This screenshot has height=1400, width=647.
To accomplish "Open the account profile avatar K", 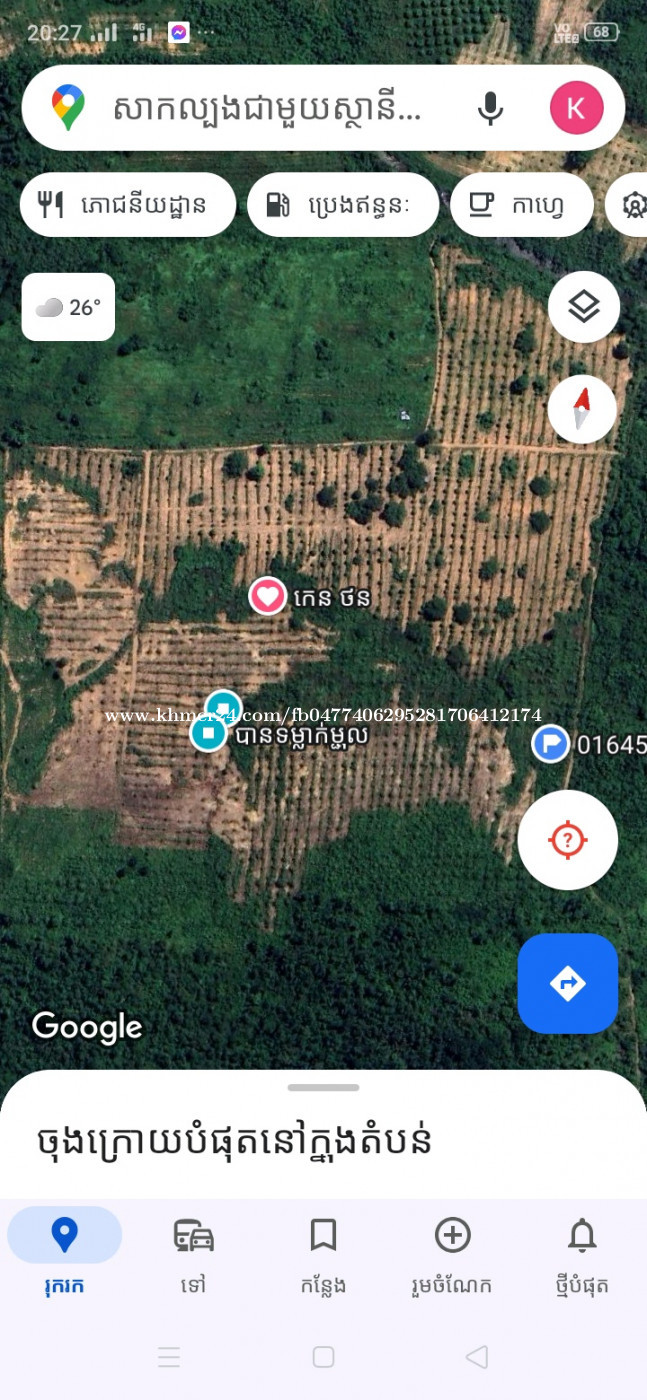I will pyautogui.click(x=577, y=108).
